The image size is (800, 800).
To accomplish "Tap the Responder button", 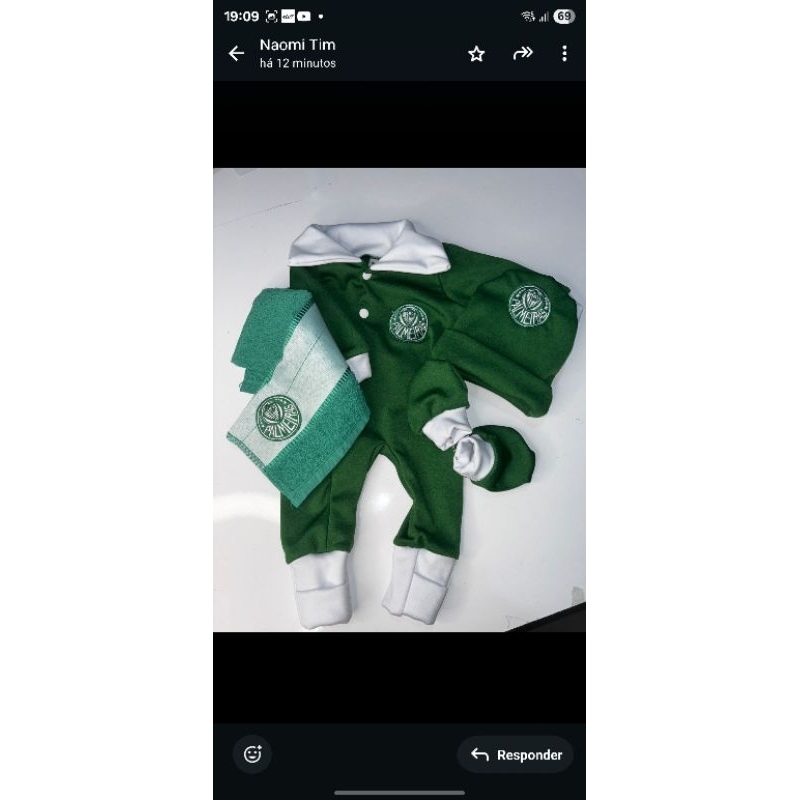I will [x=516, y=755].
